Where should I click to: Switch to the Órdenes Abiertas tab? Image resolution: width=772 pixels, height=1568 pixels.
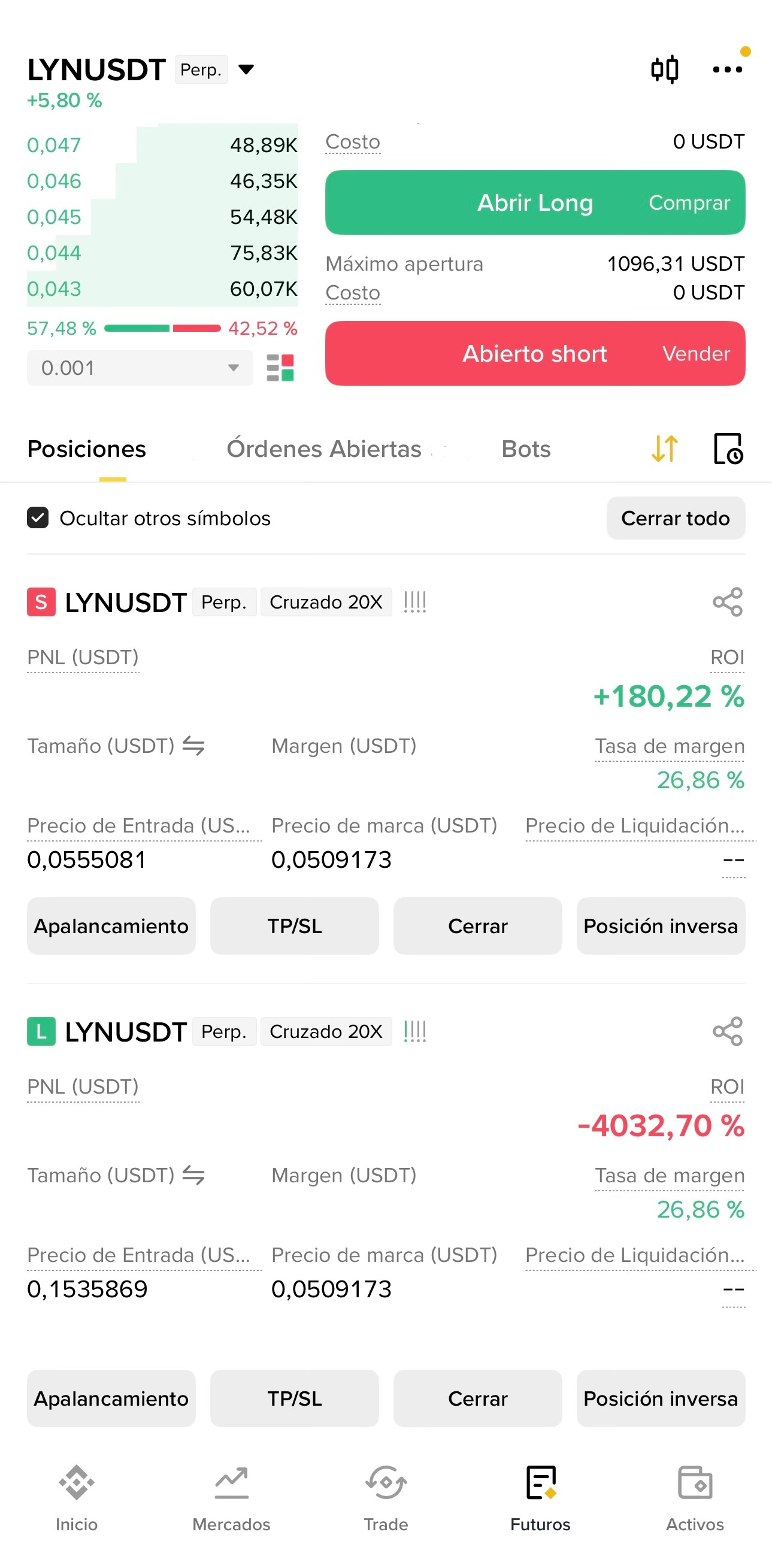point(324,449)
